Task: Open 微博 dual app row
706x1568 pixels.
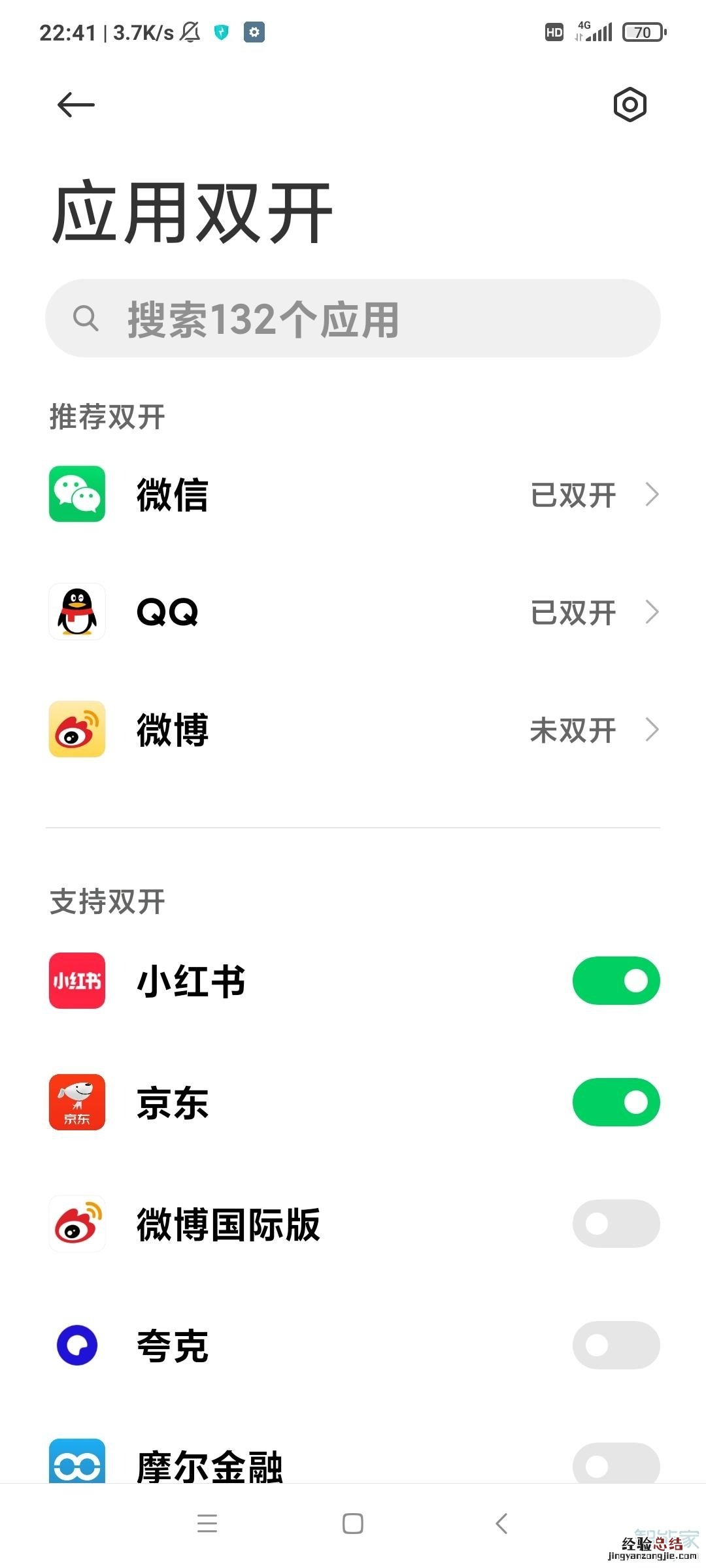Action: pos(353,730)
